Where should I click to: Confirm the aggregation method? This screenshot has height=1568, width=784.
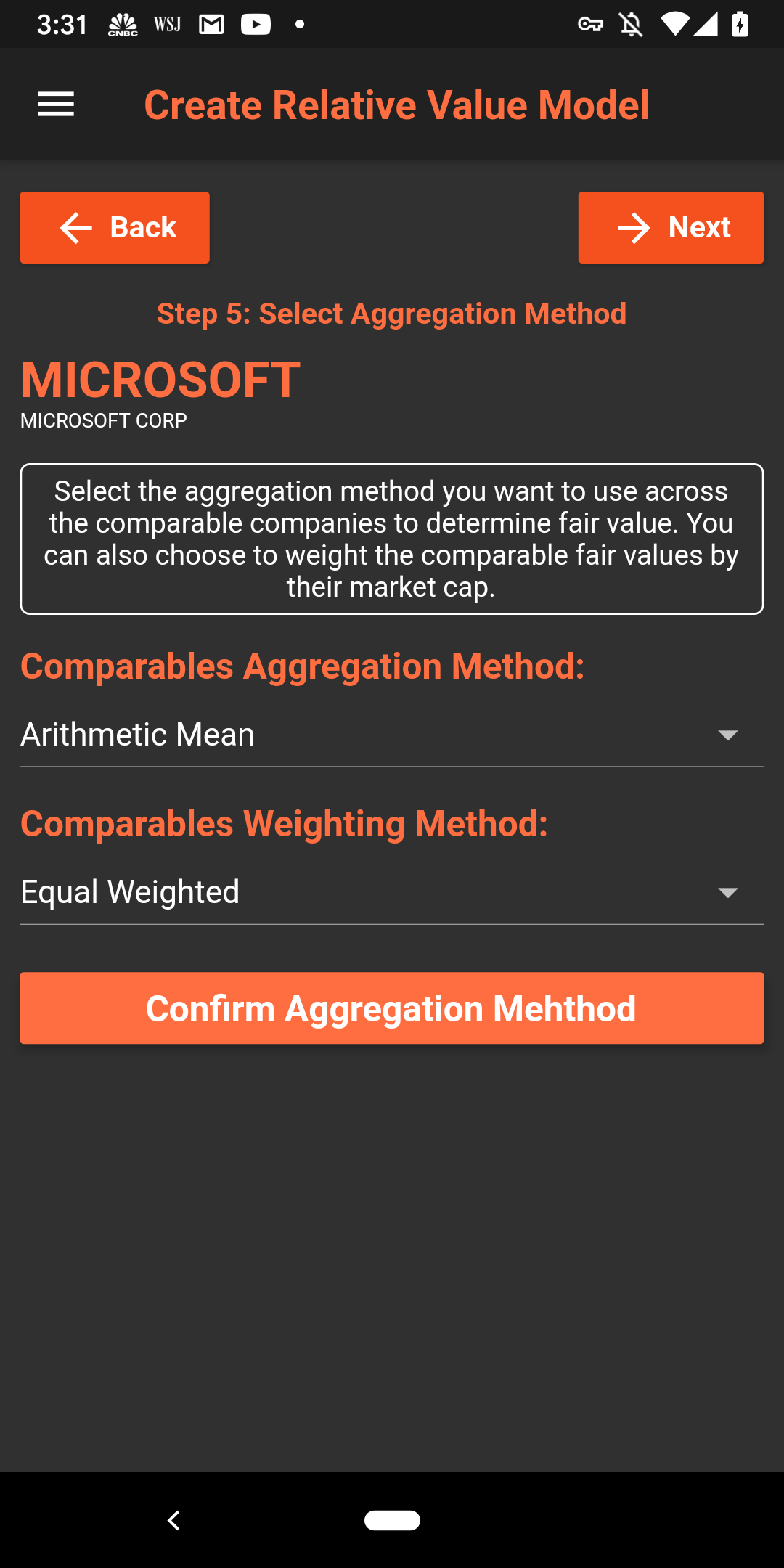[x=392, y=1008]
